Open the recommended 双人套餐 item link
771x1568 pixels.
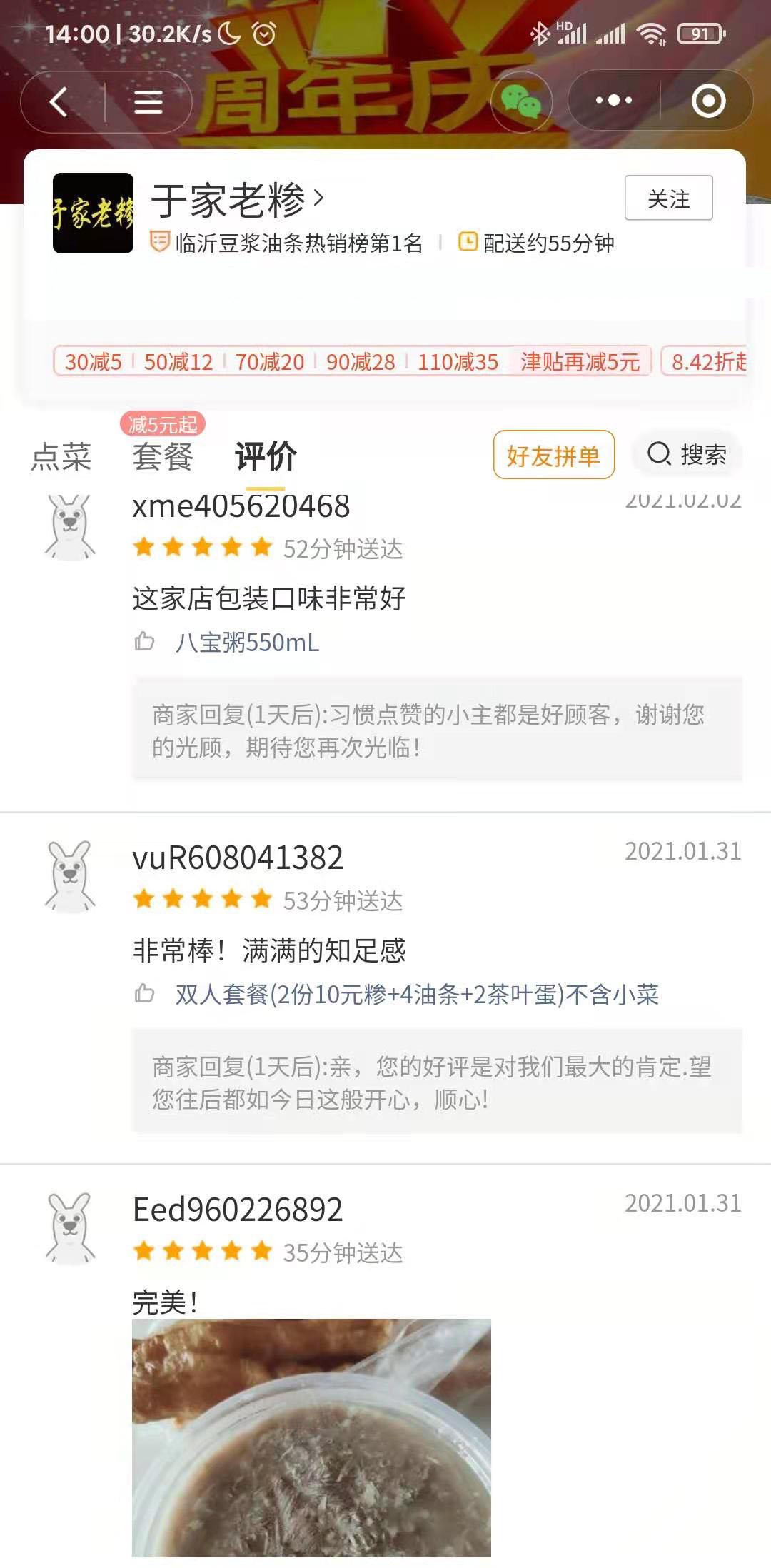coord(417,995)
